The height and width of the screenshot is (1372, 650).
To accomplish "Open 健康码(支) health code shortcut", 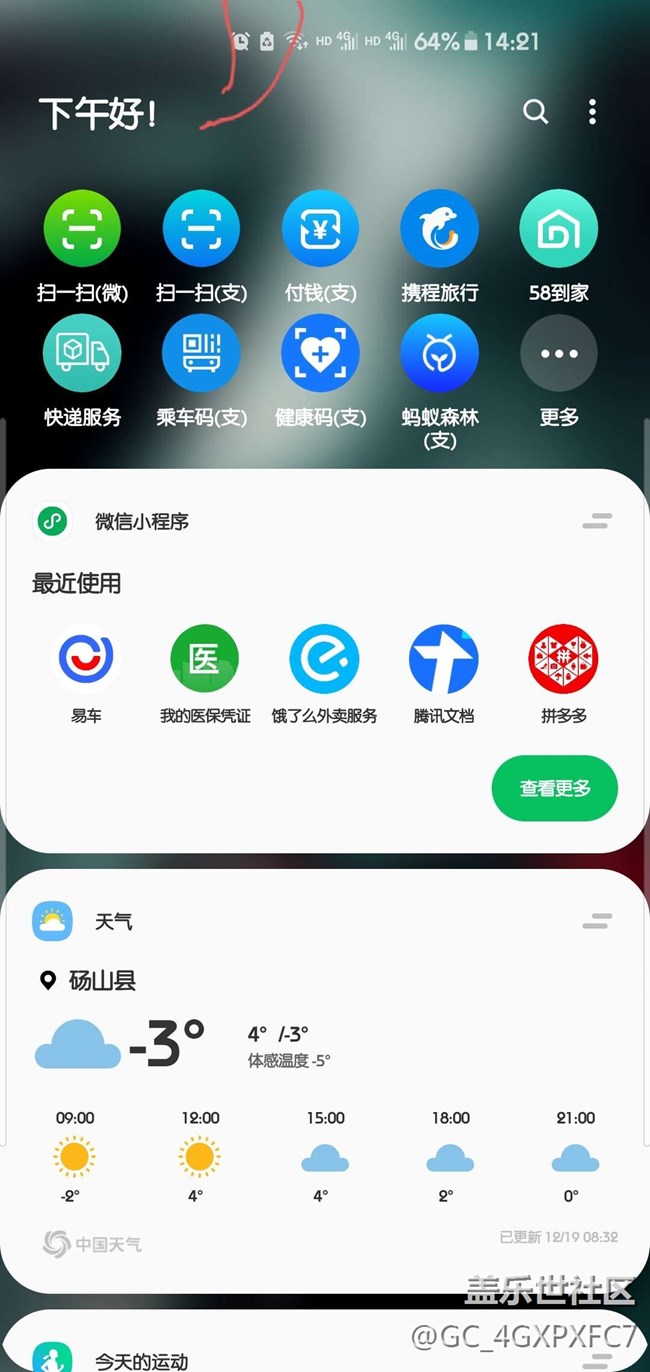I will [x=320, y=353].
